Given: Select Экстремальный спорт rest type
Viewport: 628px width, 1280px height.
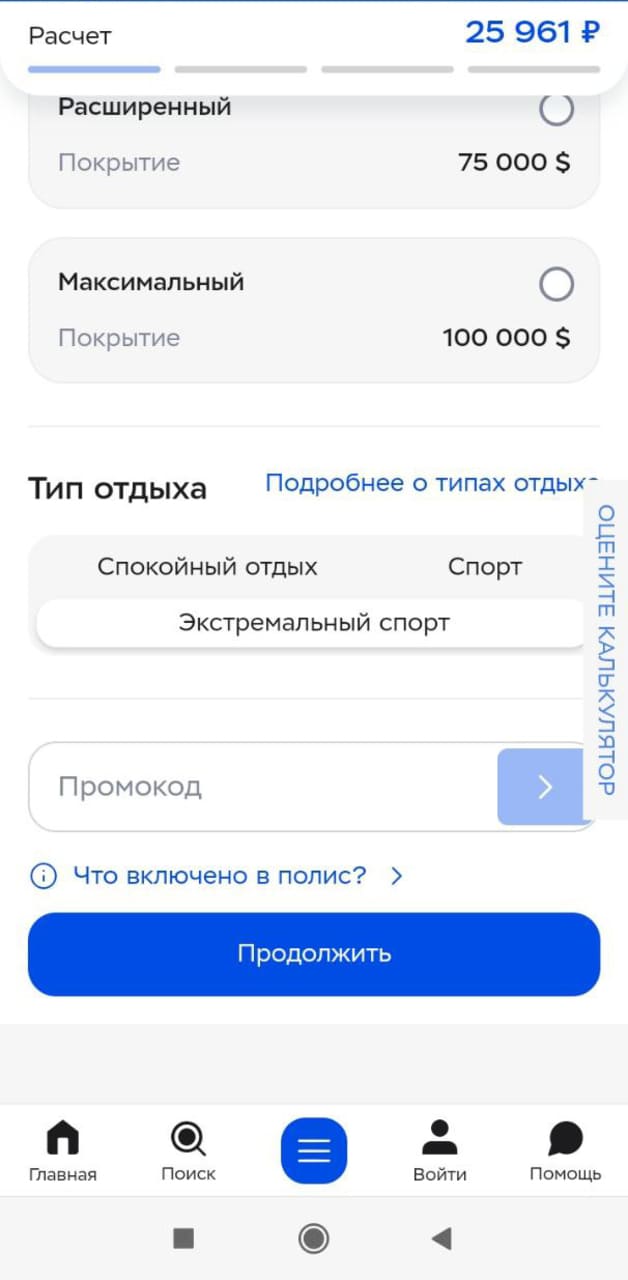Looking at the screenshot, I should click(x=314, y=623).
